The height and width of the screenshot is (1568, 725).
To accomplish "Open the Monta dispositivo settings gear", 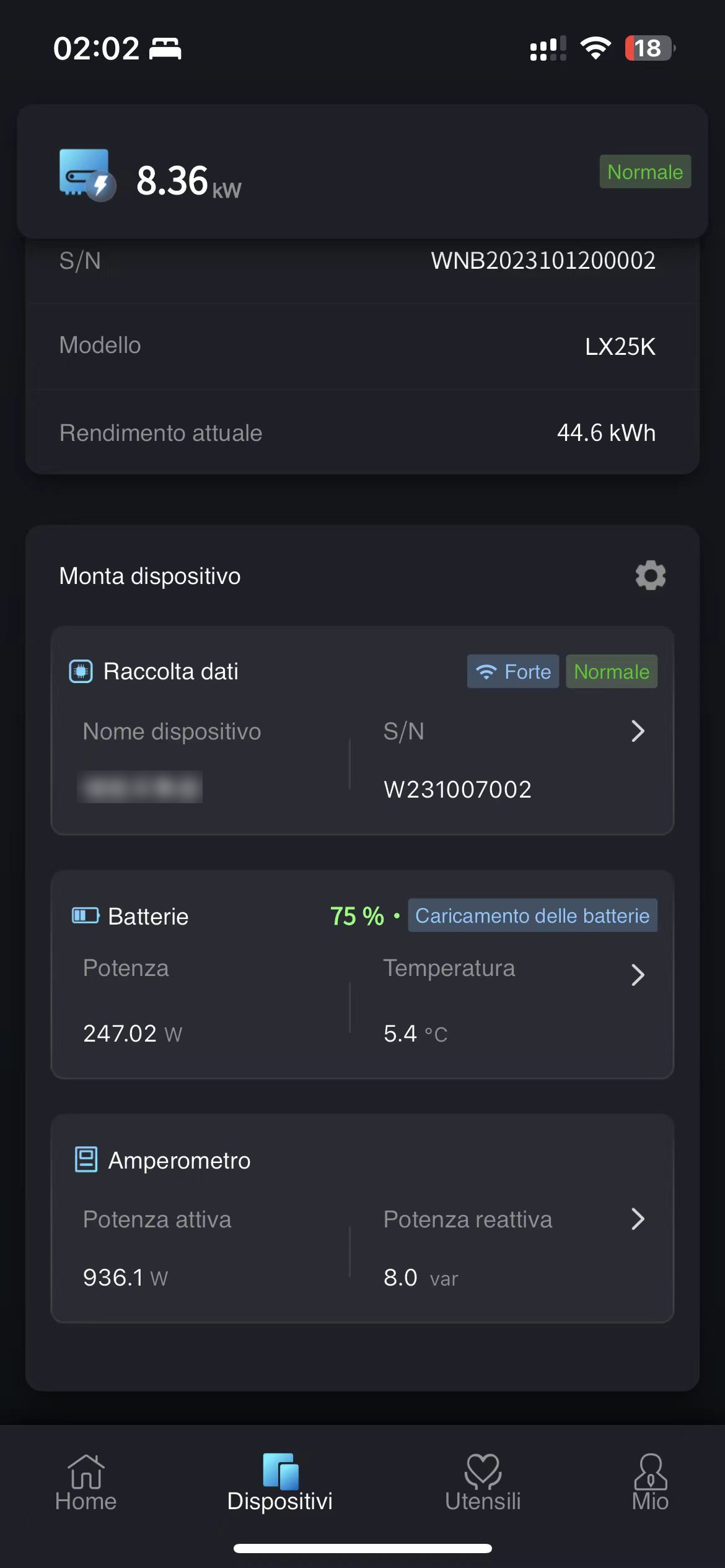I will click(x=650, y=575).
